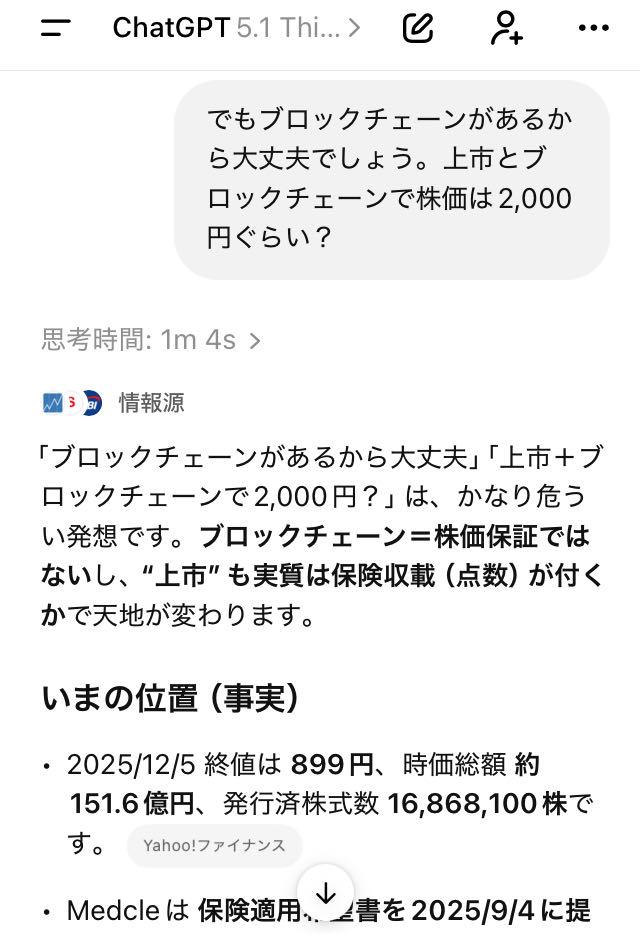
Task: Expand the 思考時間 1m 4s details
Action: click(x=151, y=341)
